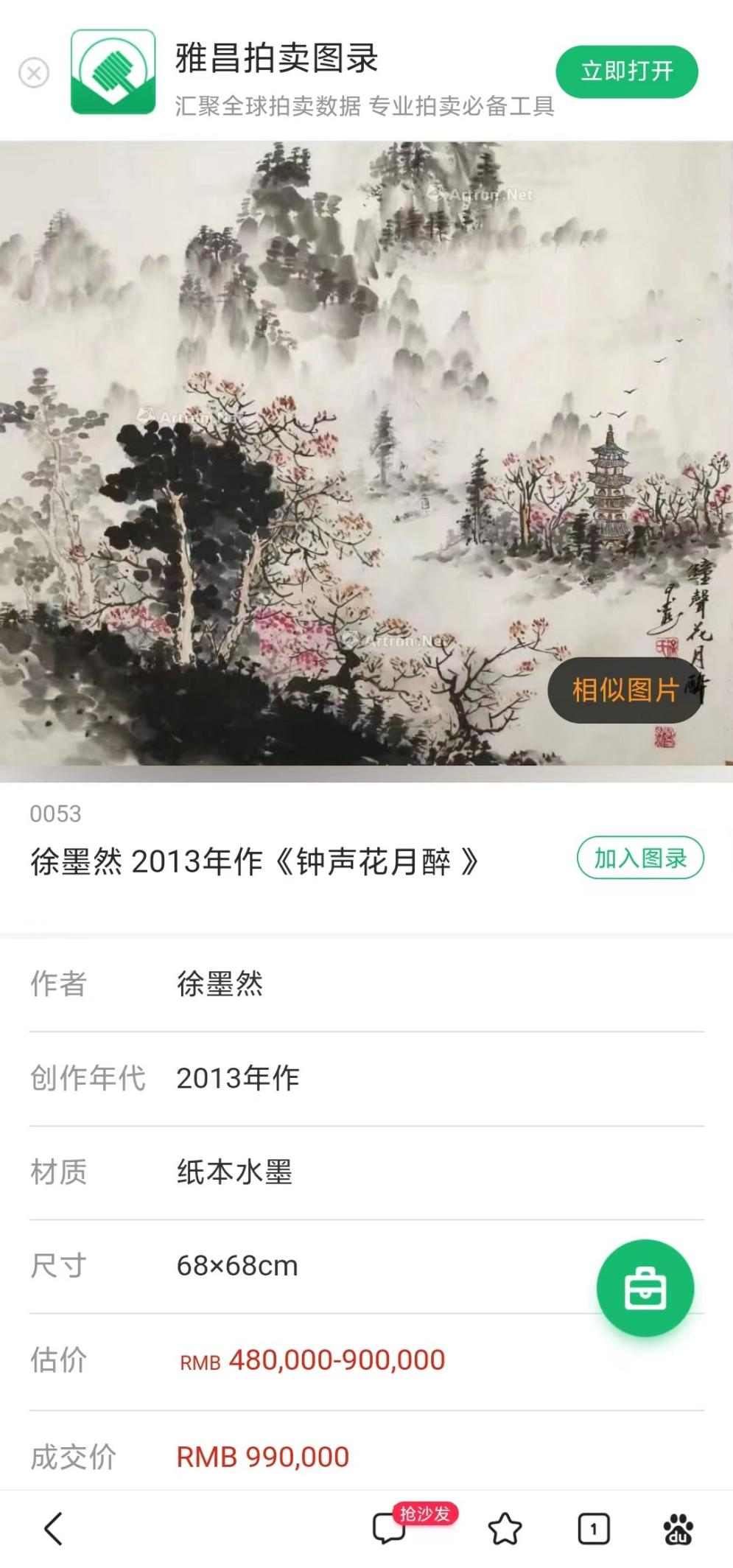Open the green briefcase floating button
Image resolution: width=733 pixels, height=1568 pixels.
coord(645,1288)
